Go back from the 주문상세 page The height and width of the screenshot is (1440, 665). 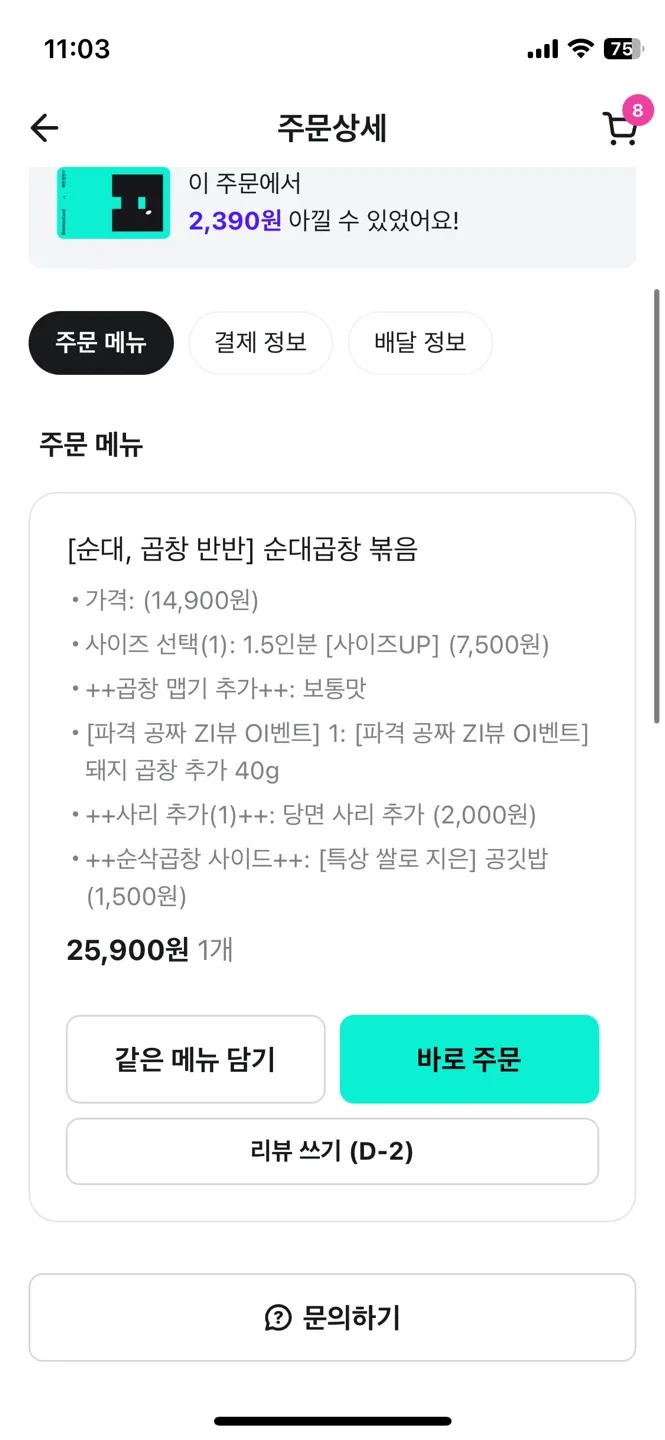click(45, 128)
